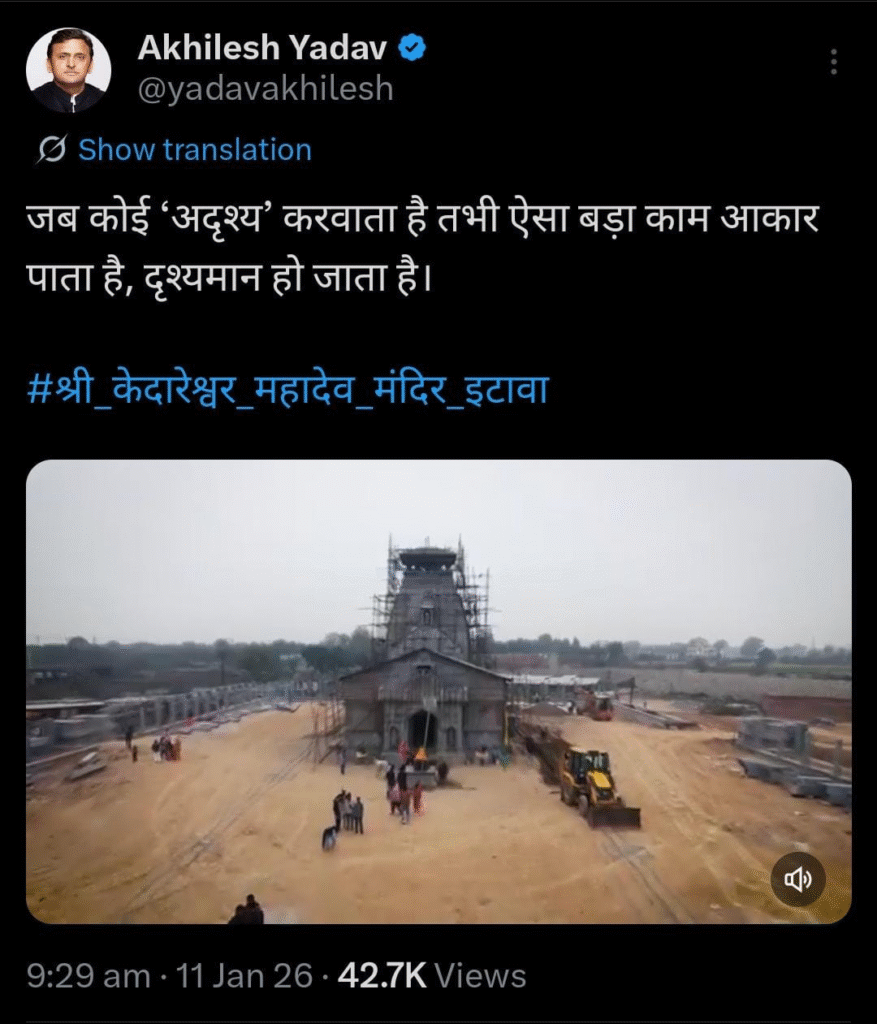Play the temple construction video
This screenshot has height=1024, width=877.
click(x=438, y=690)
